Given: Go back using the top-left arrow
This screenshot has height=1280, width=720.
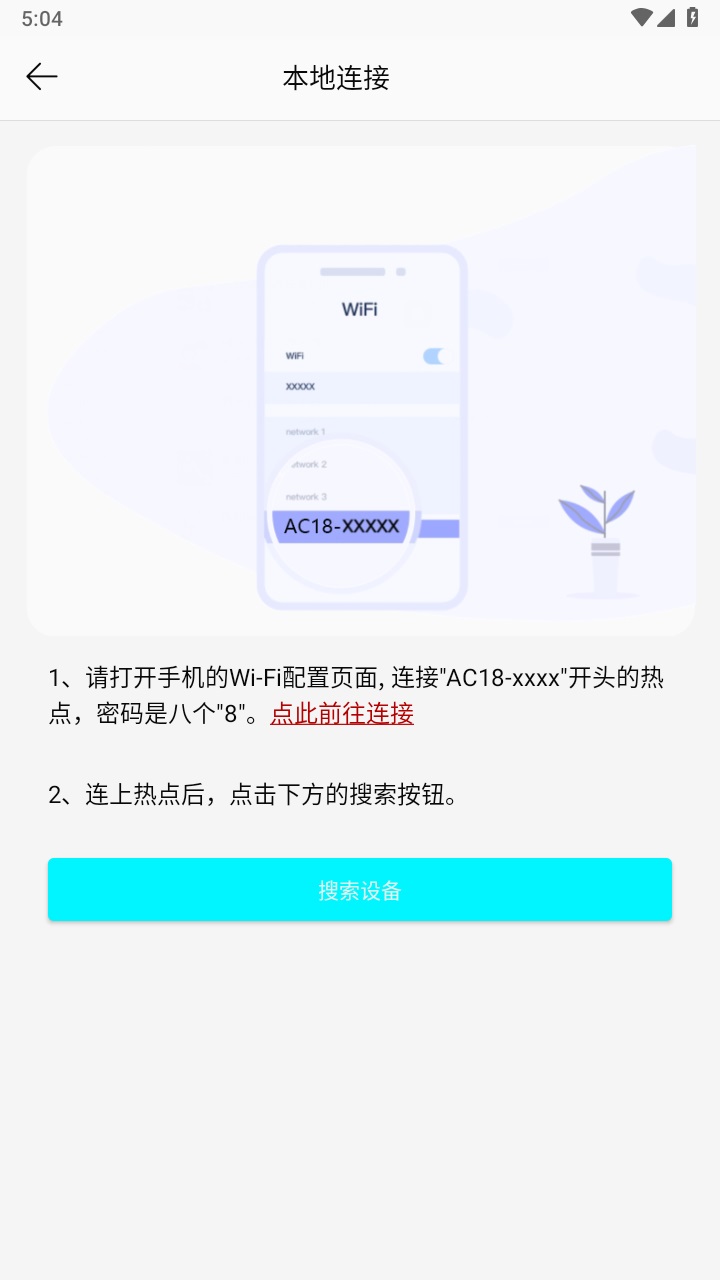Looking at the screenshot, I should pos(42,77).
